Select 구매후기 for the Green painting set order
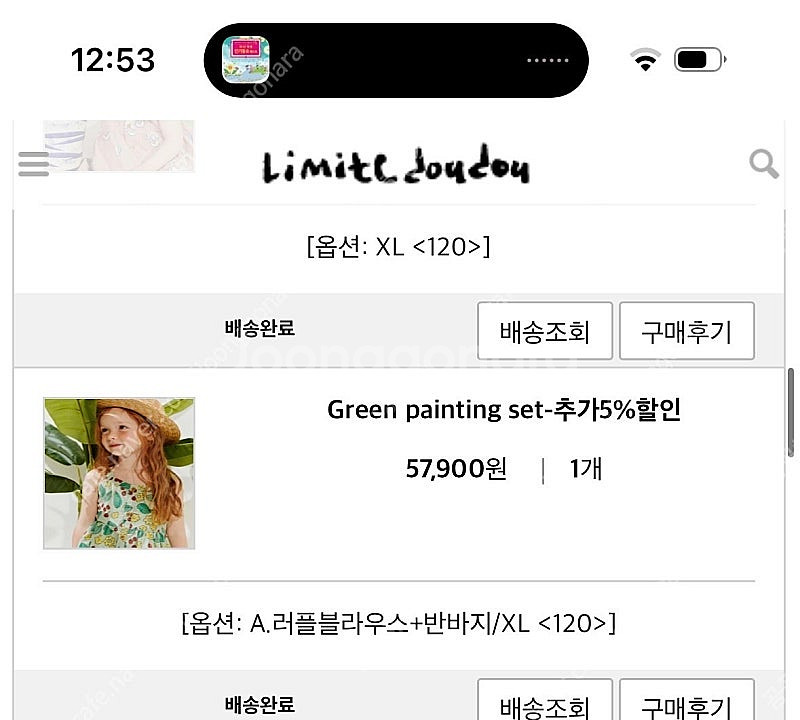Image resolution: width=800 pixels, height=720 pixels. pyautogui.click(x=686, y=704)
